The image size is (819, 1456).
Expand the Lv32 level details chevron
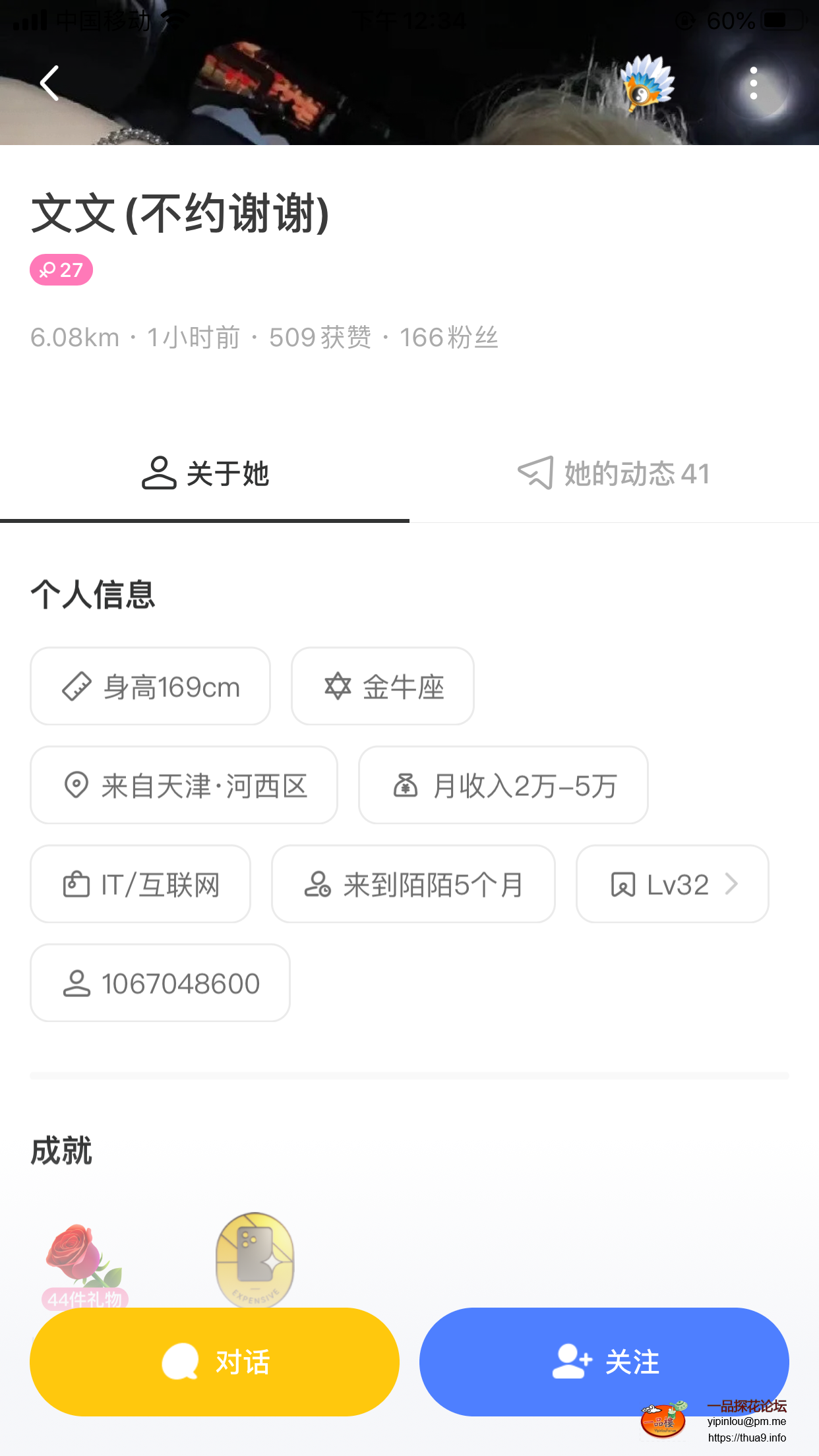coord(732,884)
